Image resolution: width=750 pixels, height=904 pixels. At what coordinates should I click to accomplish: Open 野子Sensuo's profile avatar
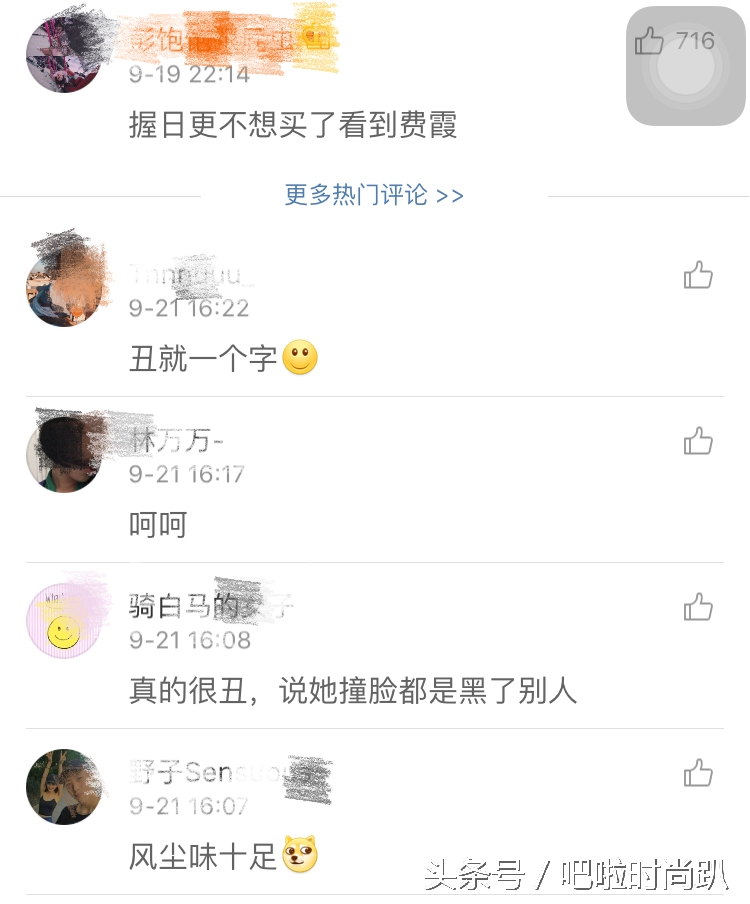[64, 787]
